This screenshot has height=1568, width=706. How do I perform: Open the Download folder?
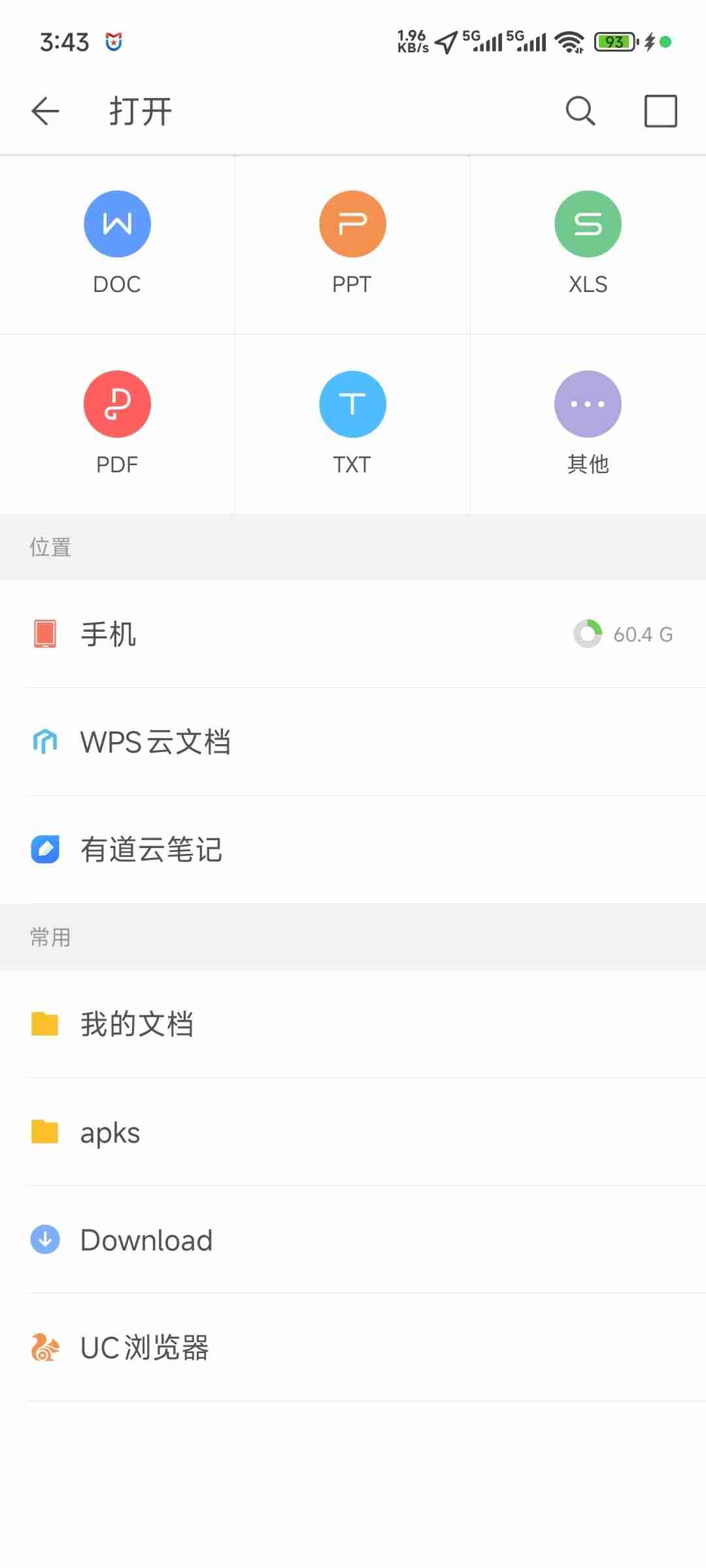click(145, 1239)
